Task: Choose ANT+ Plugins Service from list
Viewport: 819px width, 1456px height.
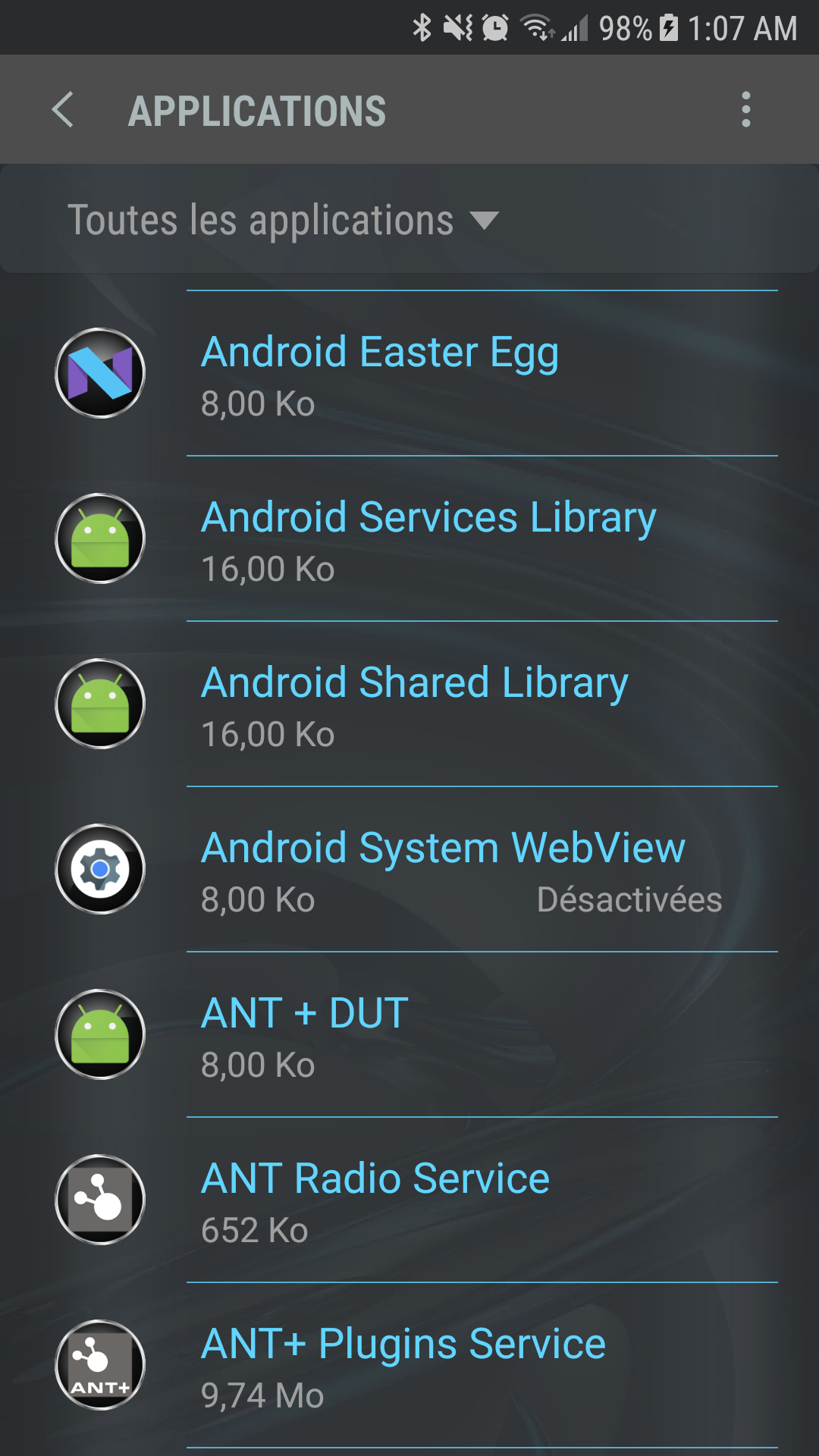Action: pos(409,1366)
